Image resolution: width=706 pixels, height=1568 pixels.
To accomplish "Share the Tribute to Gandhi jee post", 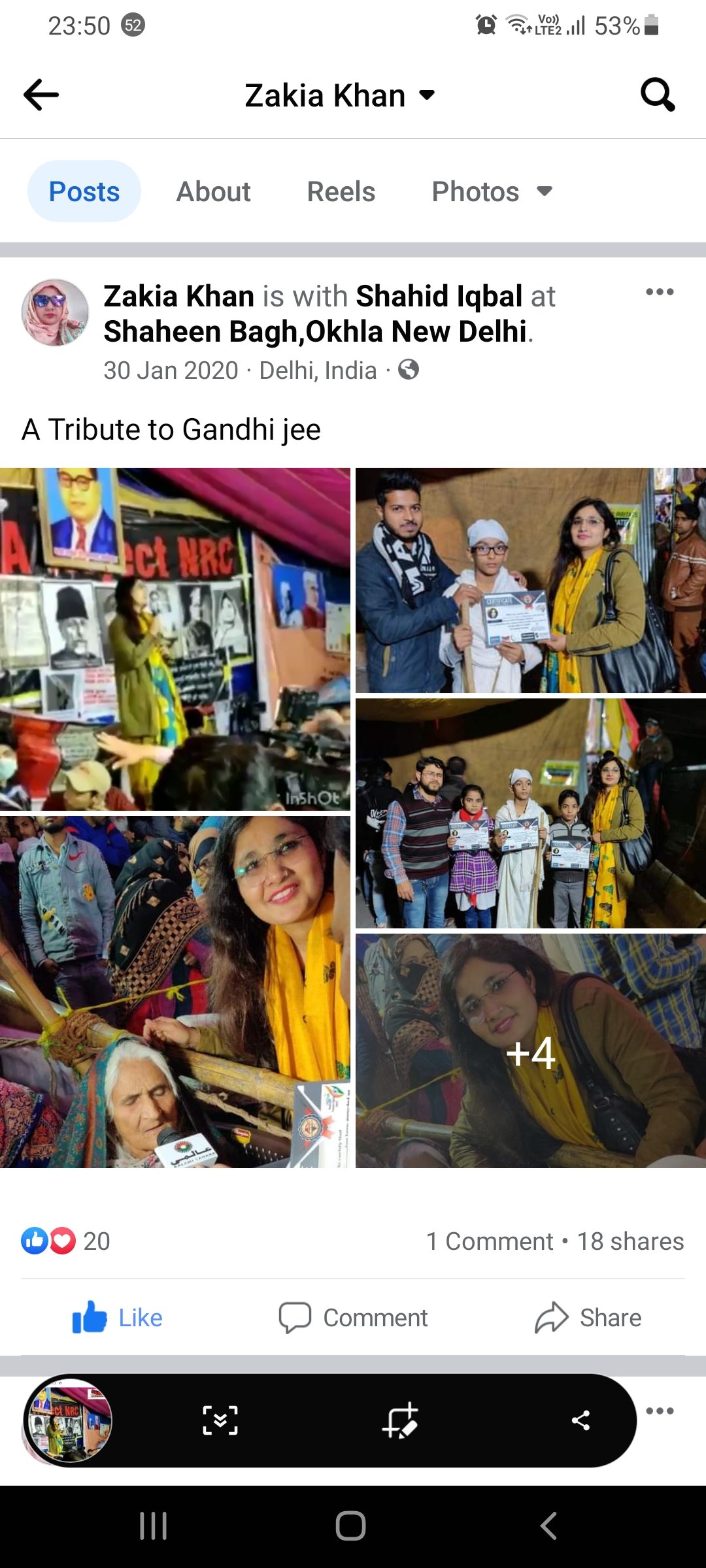I will pos(588,1318).
